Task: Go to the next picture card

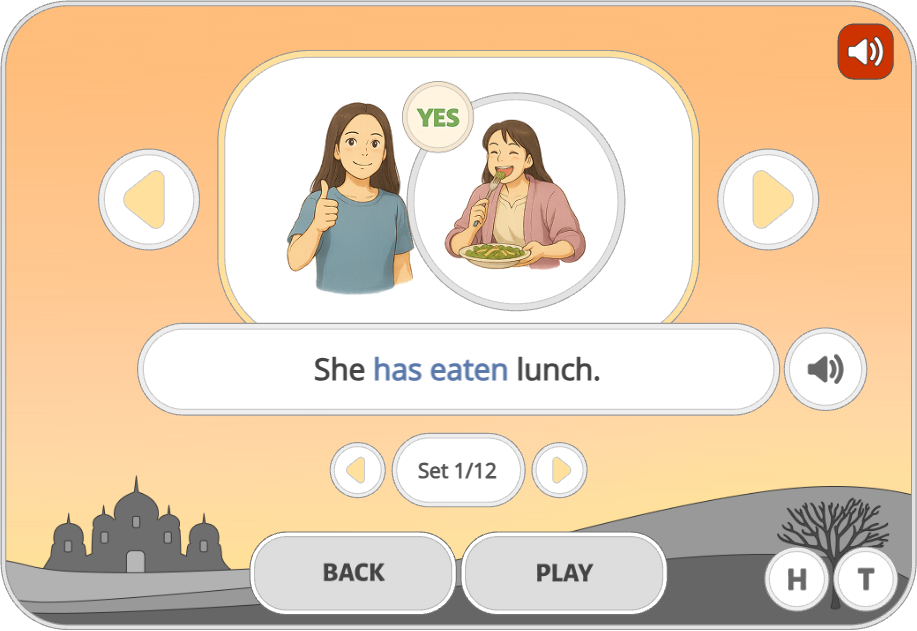Action: click(x=768, y=200)
